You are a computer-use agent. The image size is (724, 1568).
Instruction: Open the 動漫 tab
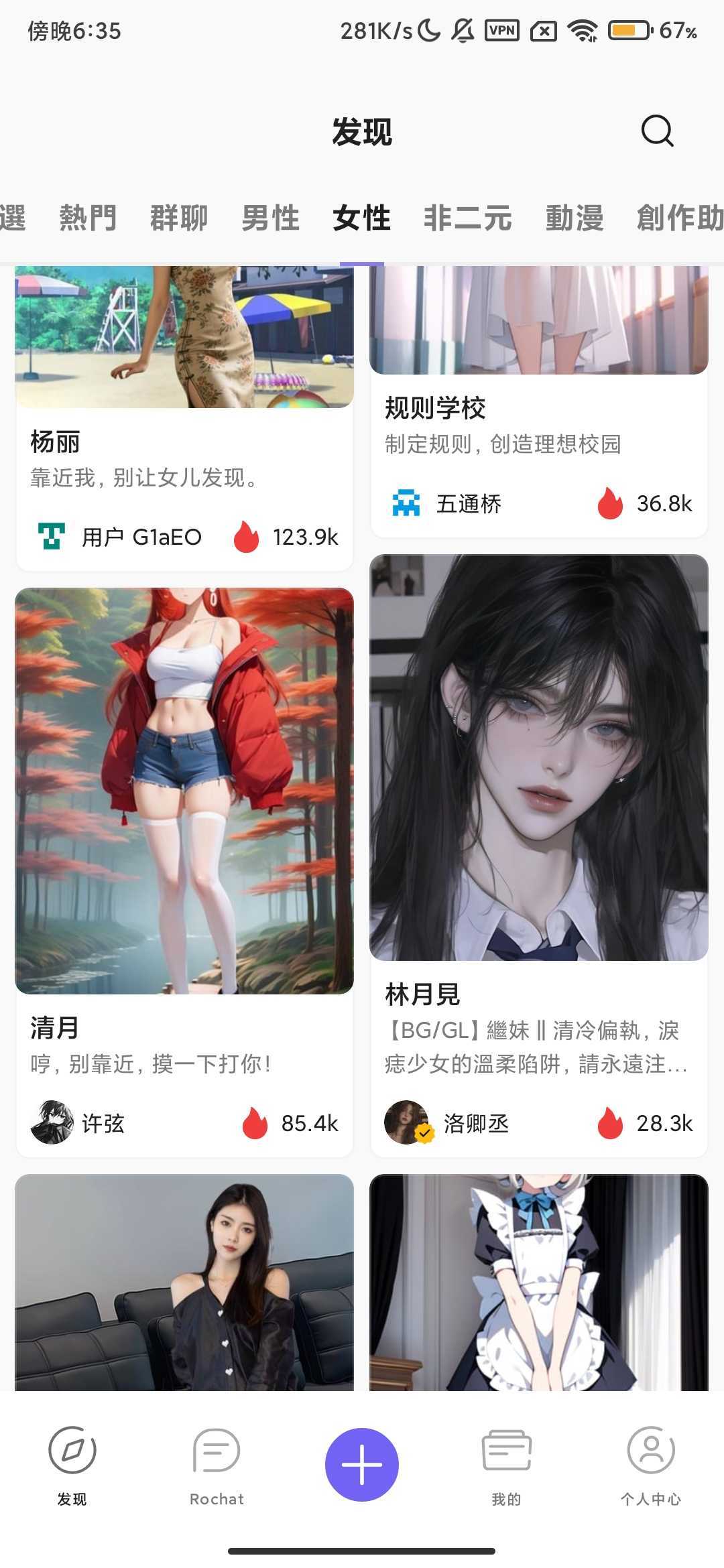pos(574,218)
